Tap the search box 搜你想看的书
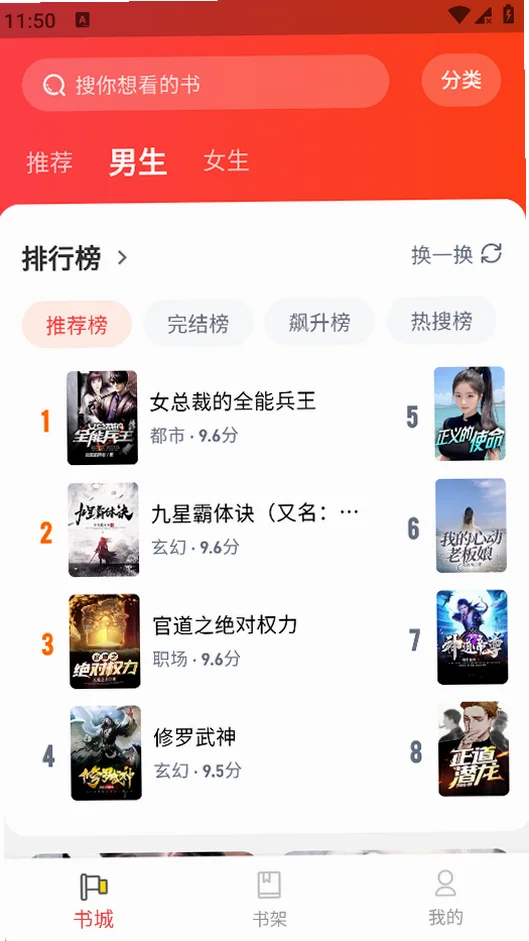 205,83
